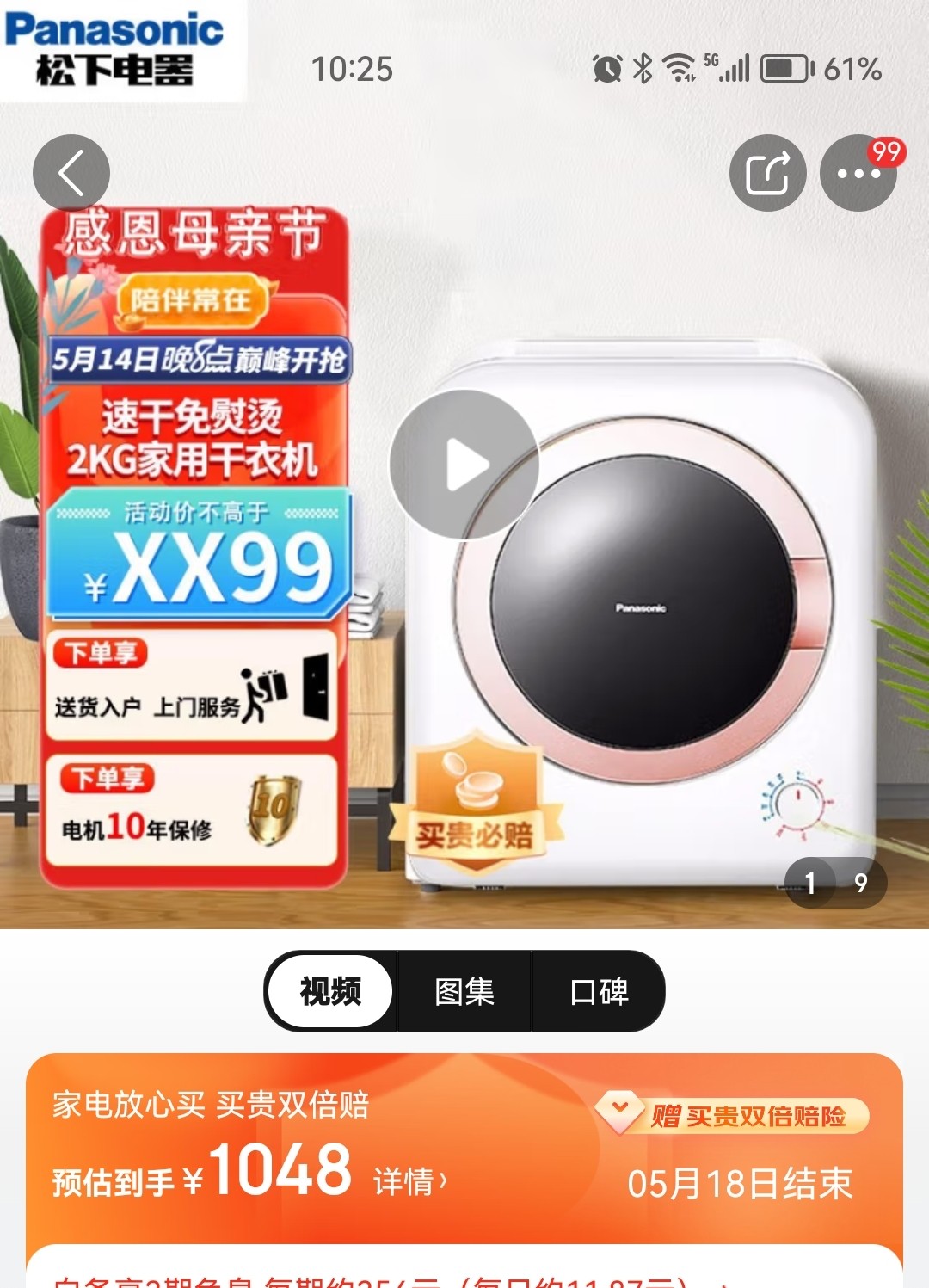Go back to the previous page
Image resolution: width=929 pixels, height=1288 pixels.
[71, 173]
